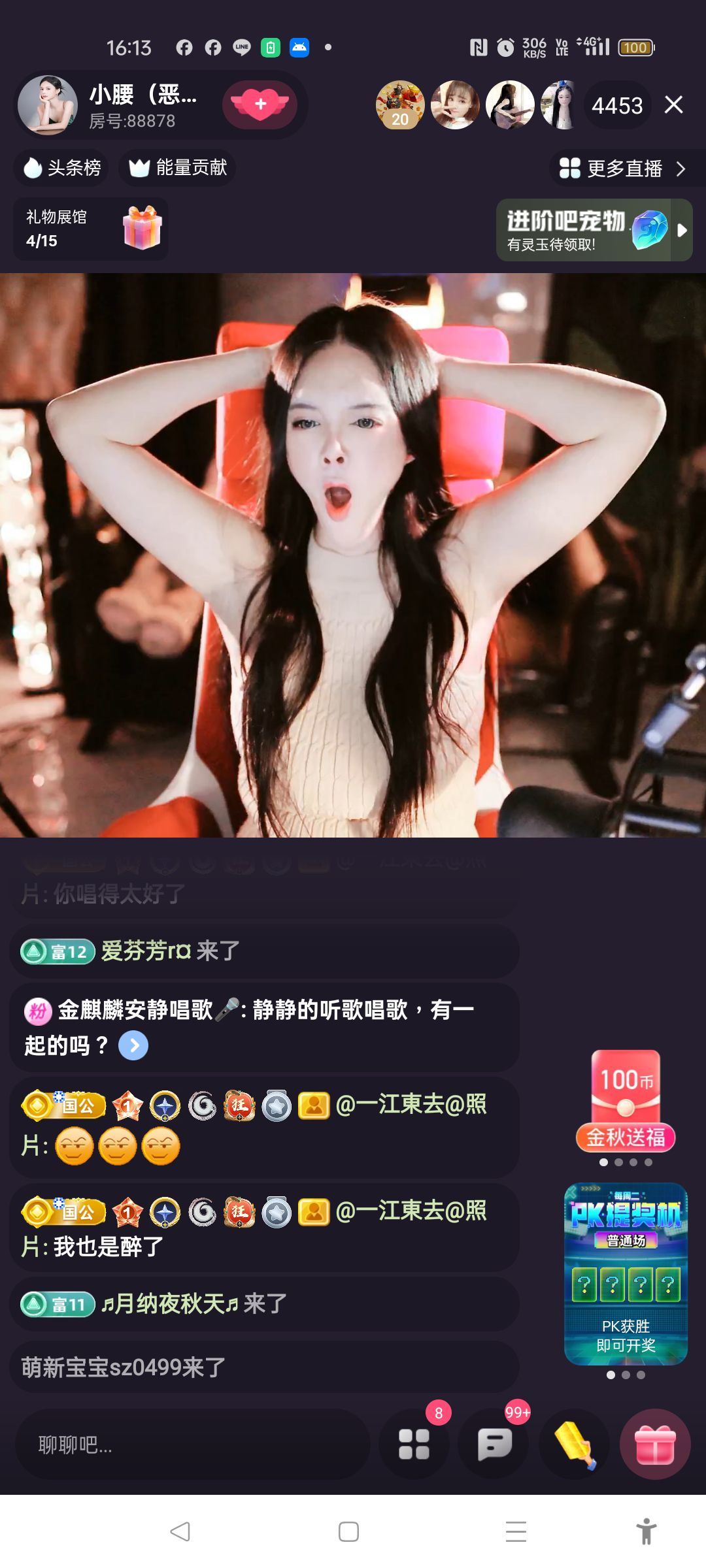706x1568 pixels.
Task: Open the streamer's profile avatar
Action: click(48, 105)
